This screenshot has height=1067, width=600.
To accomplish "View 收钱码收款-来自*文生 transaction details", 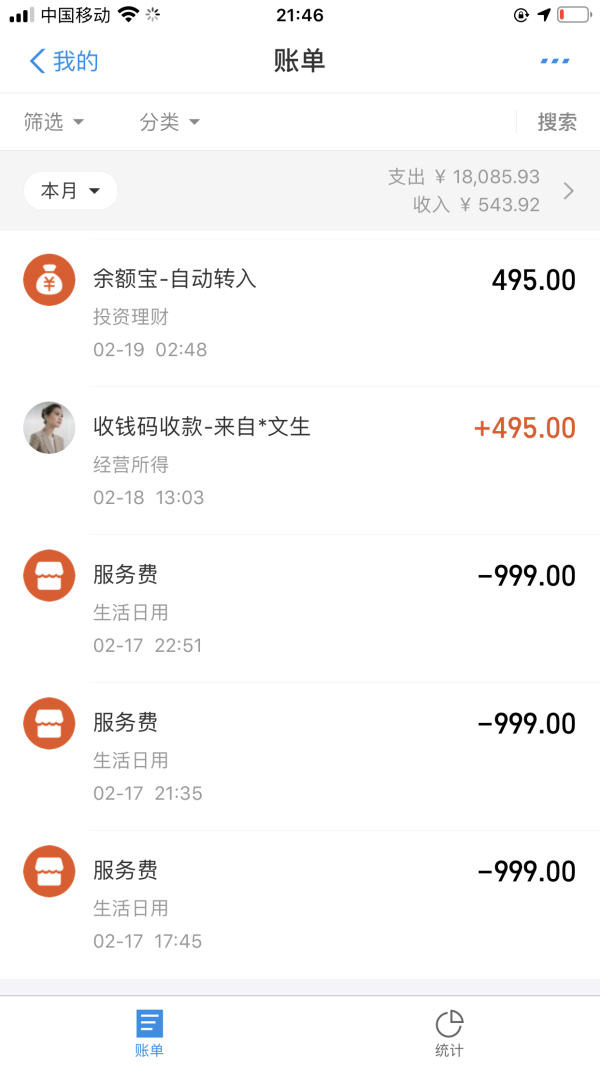I will [x=300, y=460].
